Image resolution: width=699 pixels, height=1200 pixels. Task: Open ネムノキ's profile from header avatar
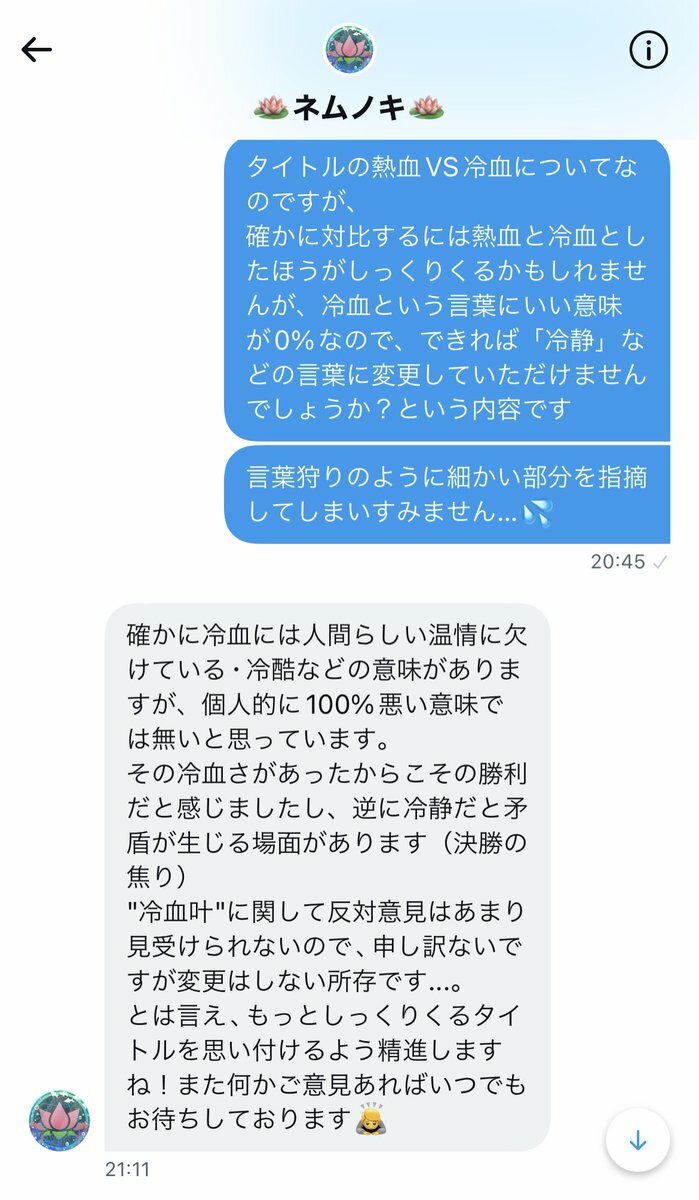coord(349,49)
